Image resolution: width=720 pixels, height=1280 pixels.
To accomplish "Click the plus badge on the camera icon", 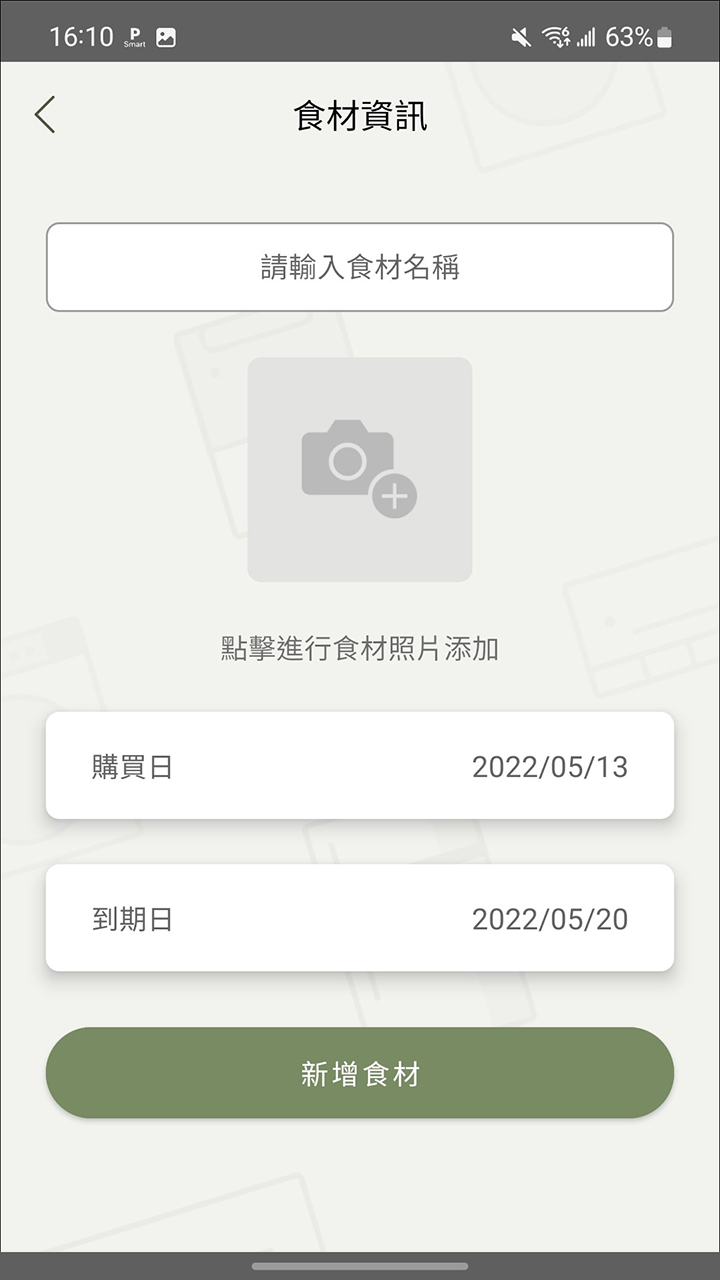I will [396, 495].
